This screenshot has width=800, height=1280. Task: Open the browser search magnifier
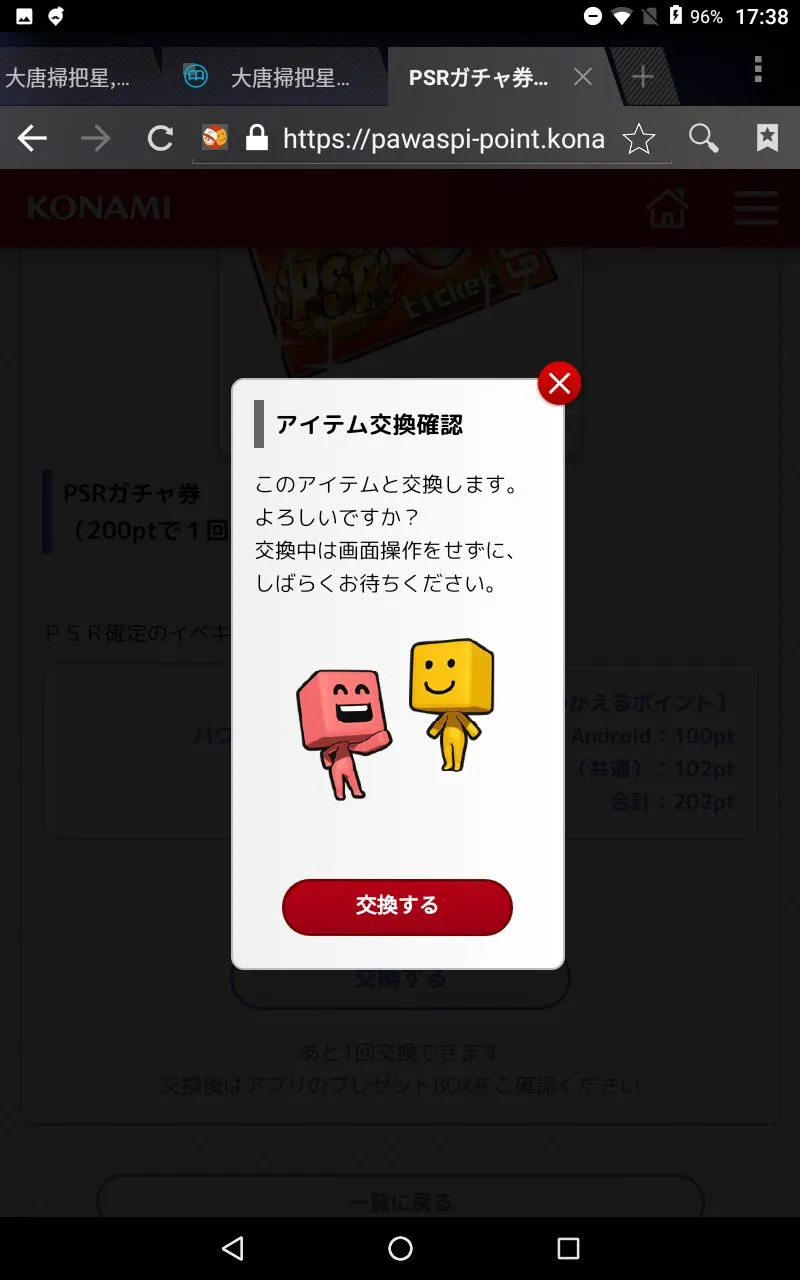(x=704, y=138)
